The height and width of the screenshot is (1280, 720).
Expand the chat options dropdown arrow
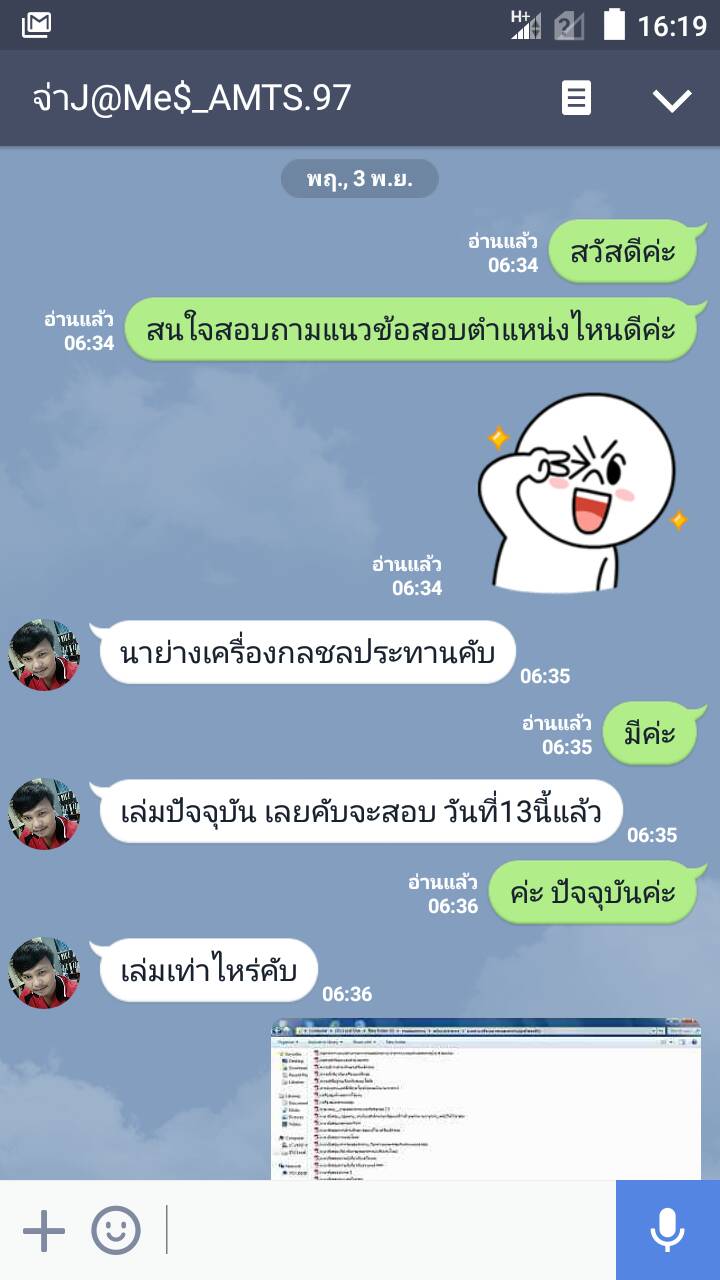pyautogui.click(x=671, y=99)
